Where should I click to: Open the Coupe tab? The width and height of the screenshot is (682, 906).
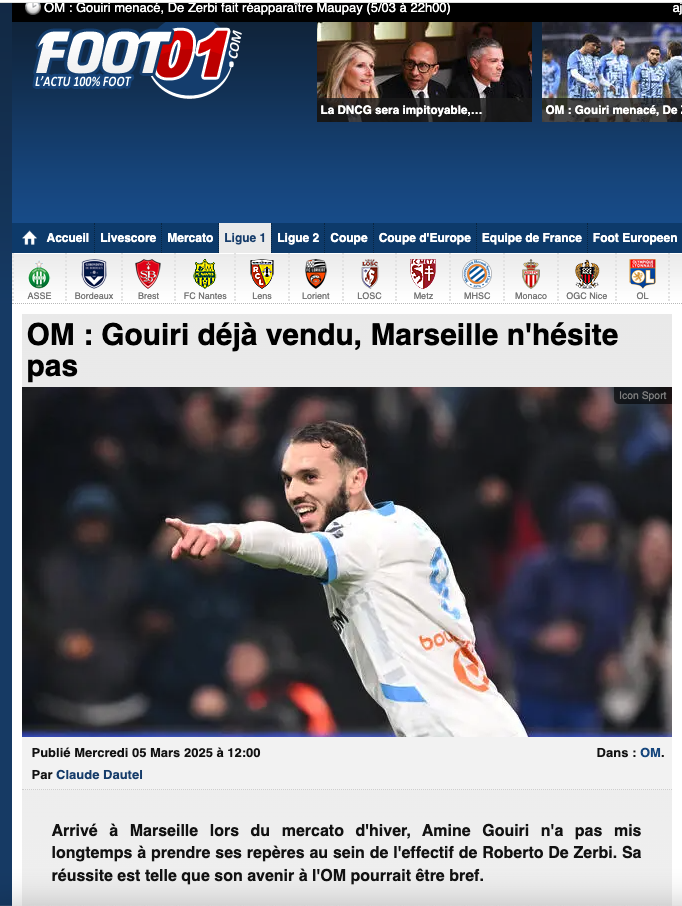click(x=349, y=238)
